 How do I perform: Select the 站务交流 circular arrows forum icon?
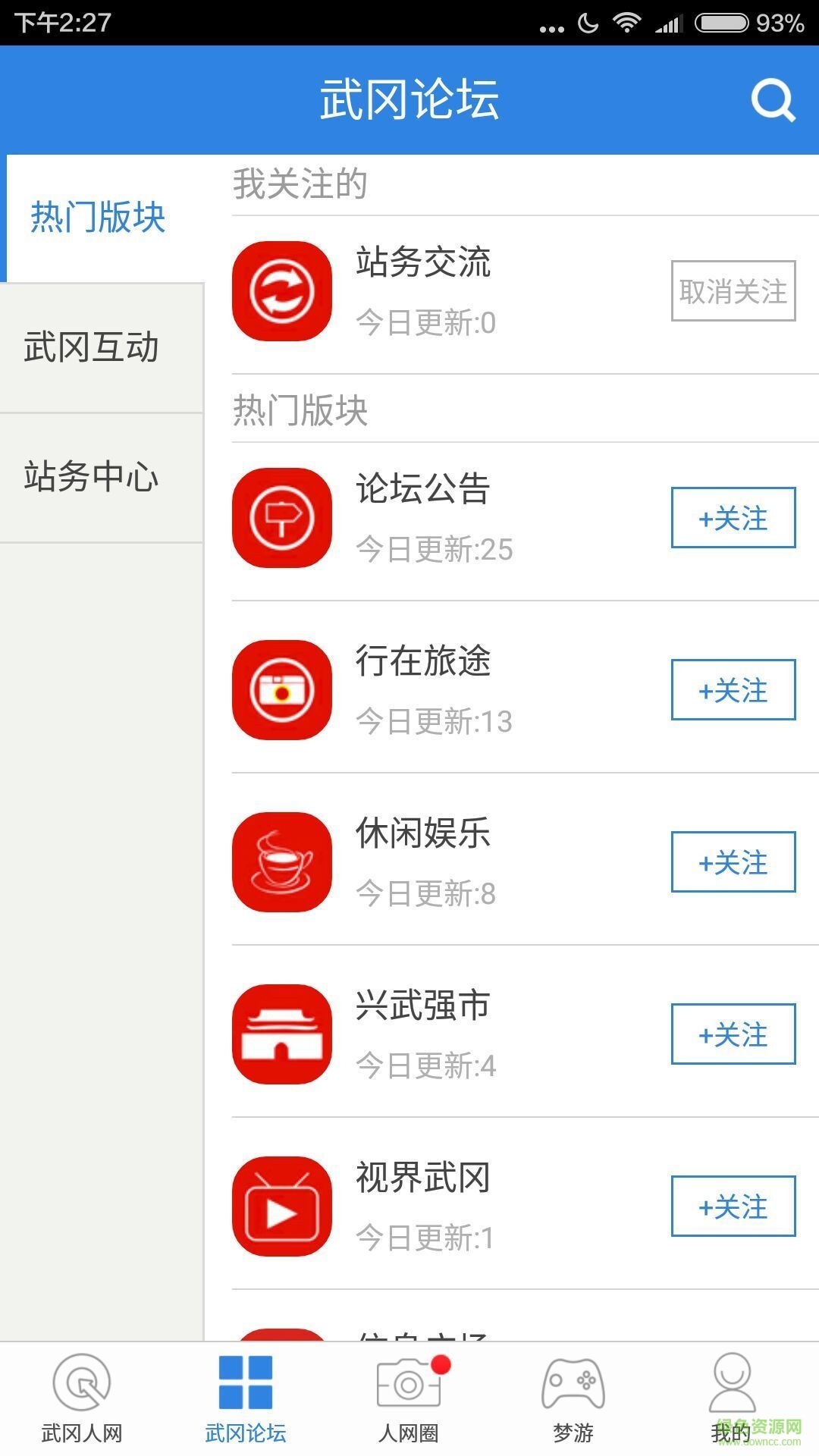282,291
